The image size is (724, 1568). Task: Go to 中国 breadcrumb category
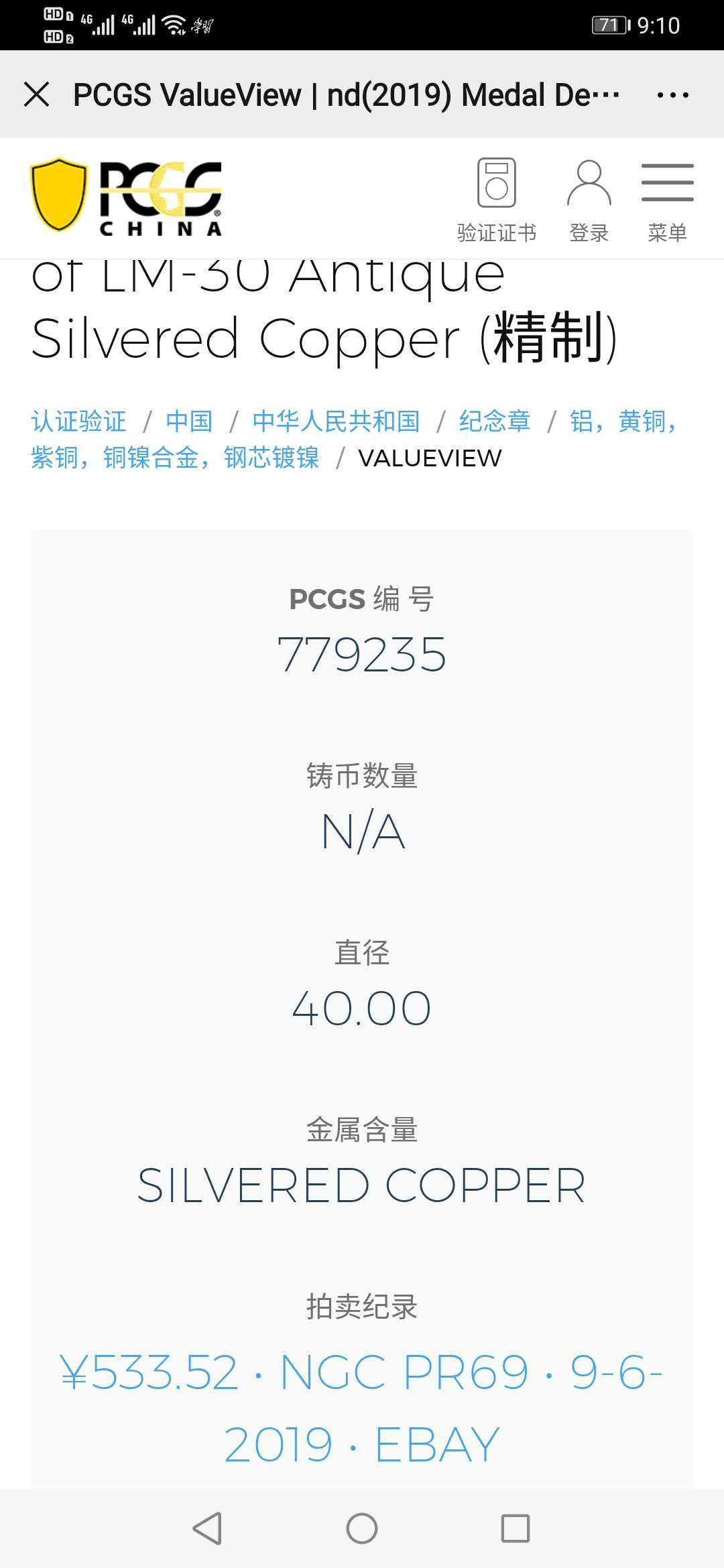pyautogui.click(x=189, y=421)
